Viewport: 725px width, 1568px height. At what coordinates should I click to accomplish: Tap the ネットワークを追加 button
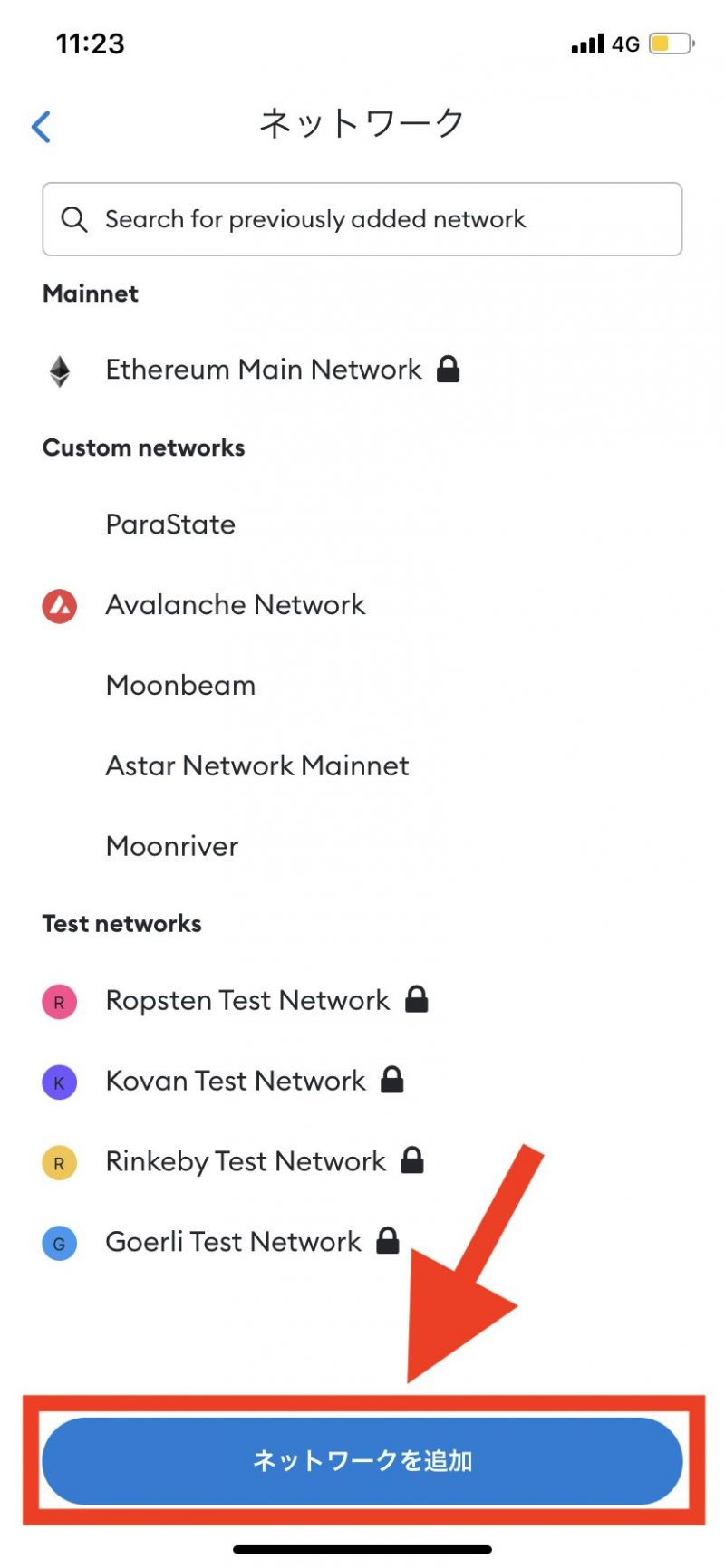coord(362,1461)
